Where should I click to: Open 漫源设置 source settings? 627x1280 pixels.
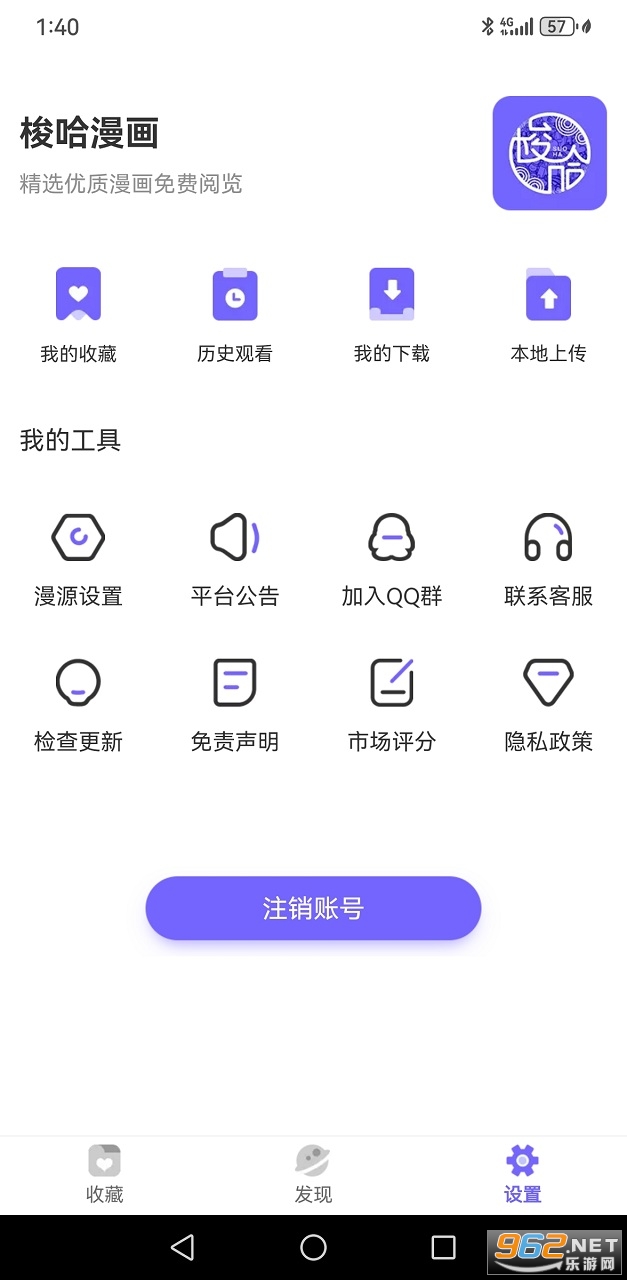click(78, 560)
